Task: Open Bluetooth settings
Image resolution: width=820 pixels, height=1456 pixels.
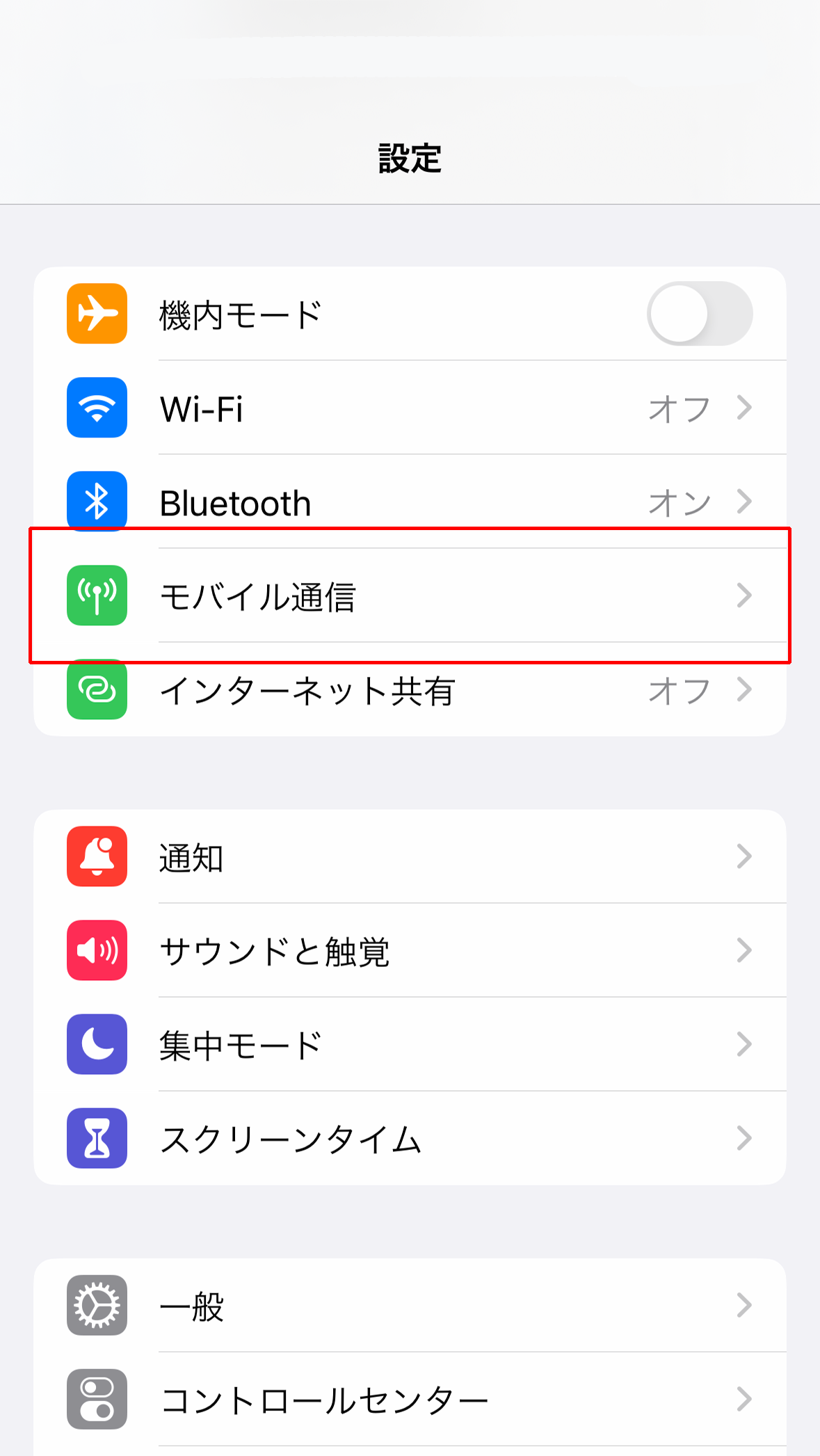Action: pyautogui.click(x=410, y=502)
